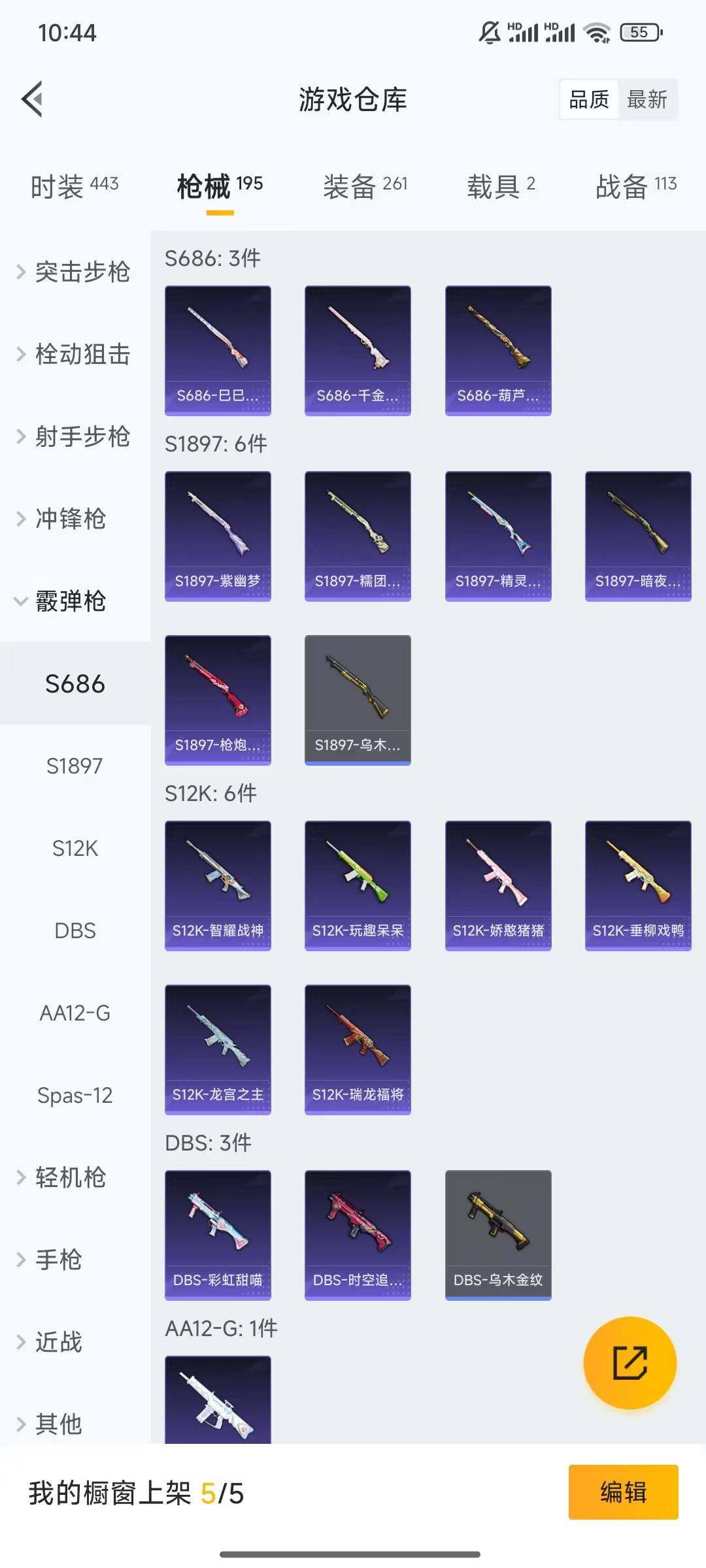This screenshot has width=706, height=1568.
Task: Tap the yellow share floating button
Action: tap(630, 1363)
